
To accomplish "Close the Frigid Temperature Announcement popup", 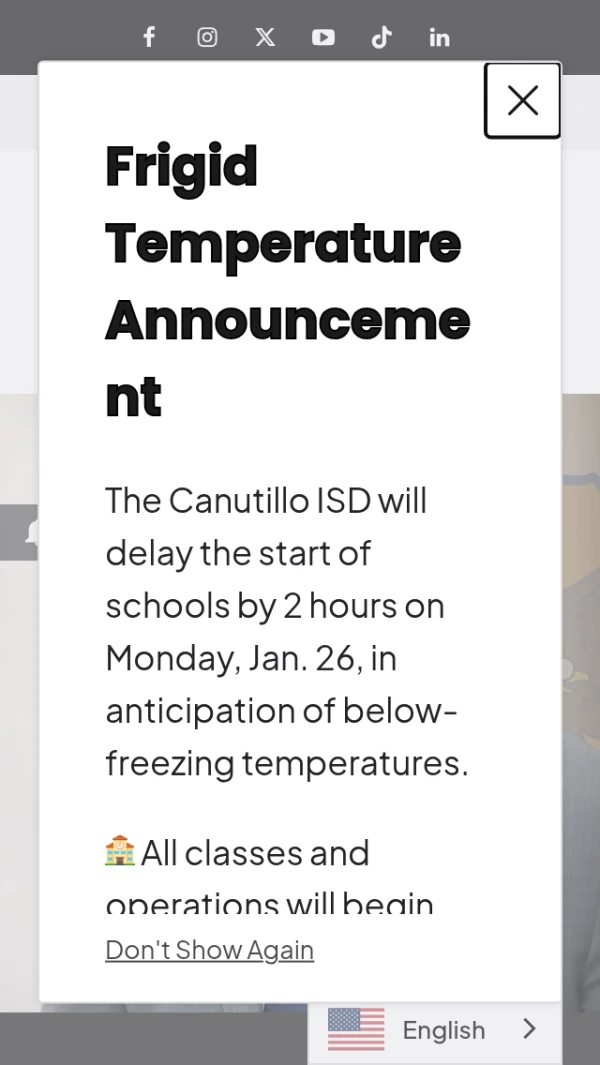I will pos(522,100).
